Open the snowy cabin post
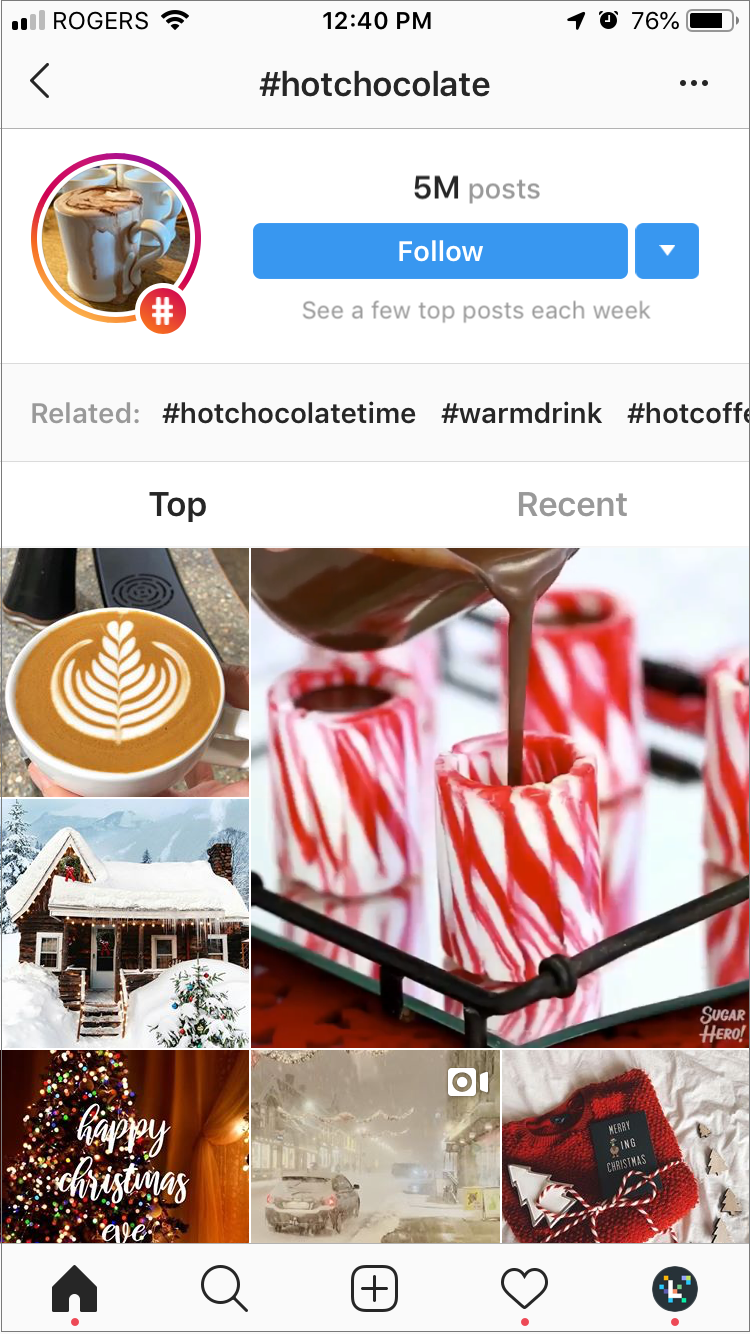750x1334 pixels. (x=124, y=923)
